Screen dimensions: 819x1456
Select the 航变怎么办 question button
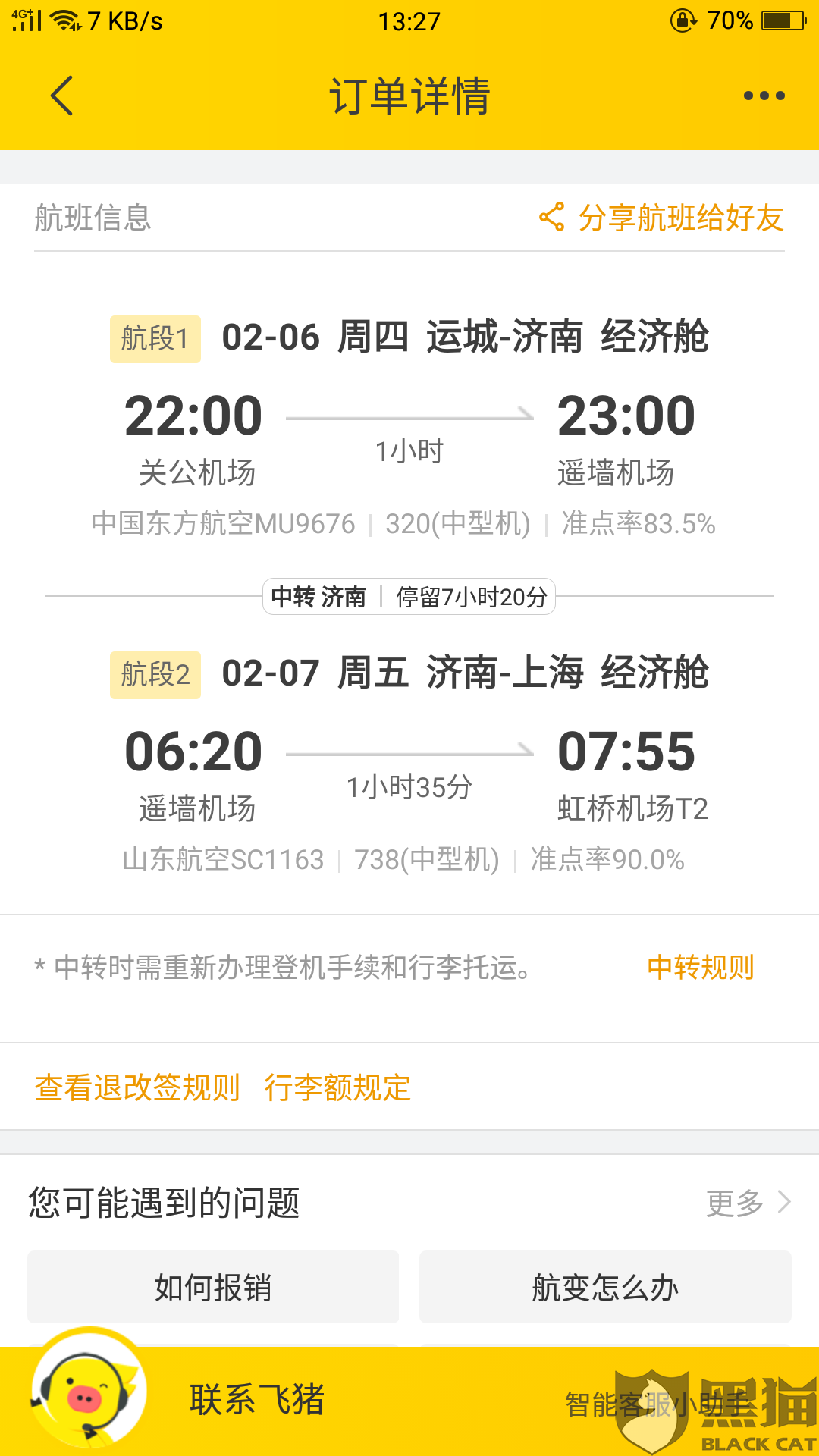pyautogui.click(x=605, y=1287)
